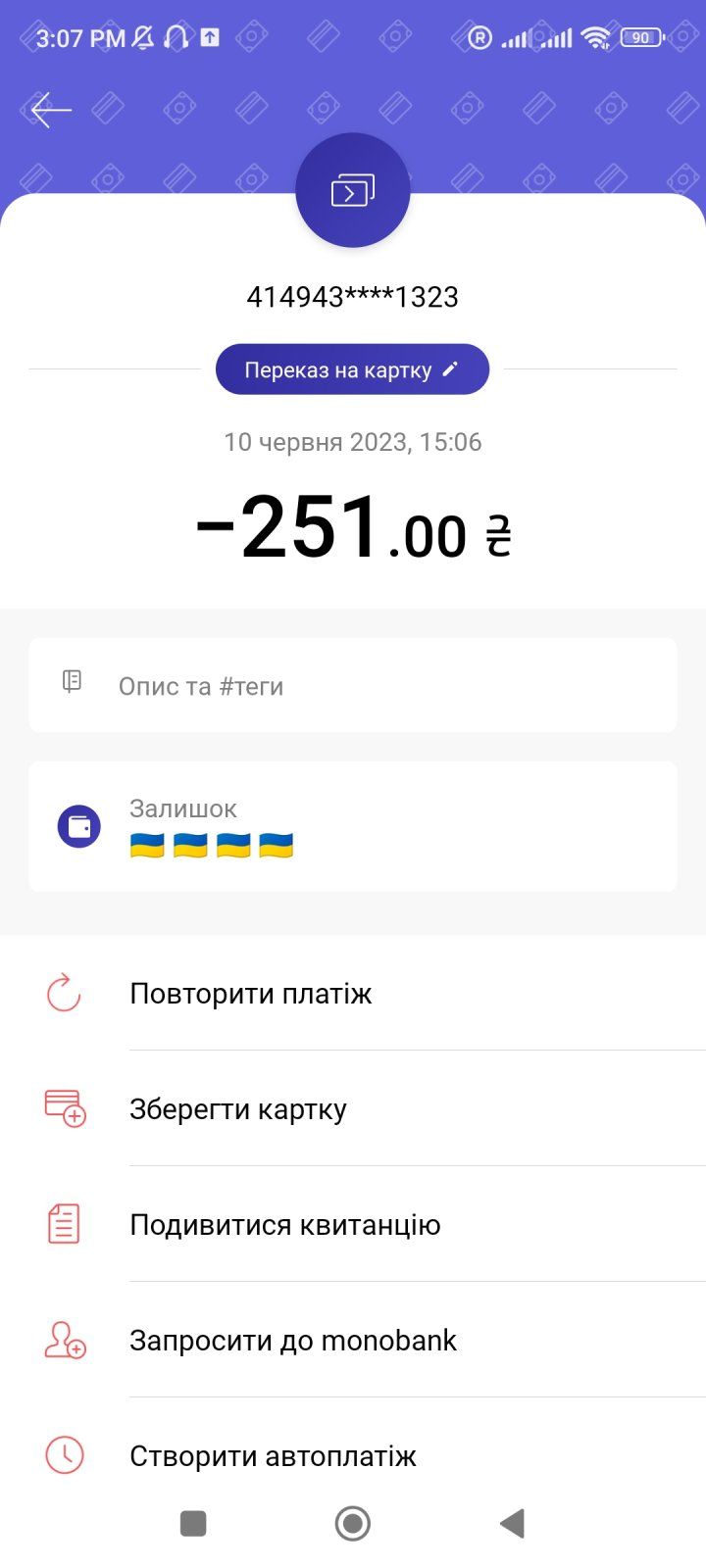Open 'Створити автоплатіж' option

[273, 1456]
